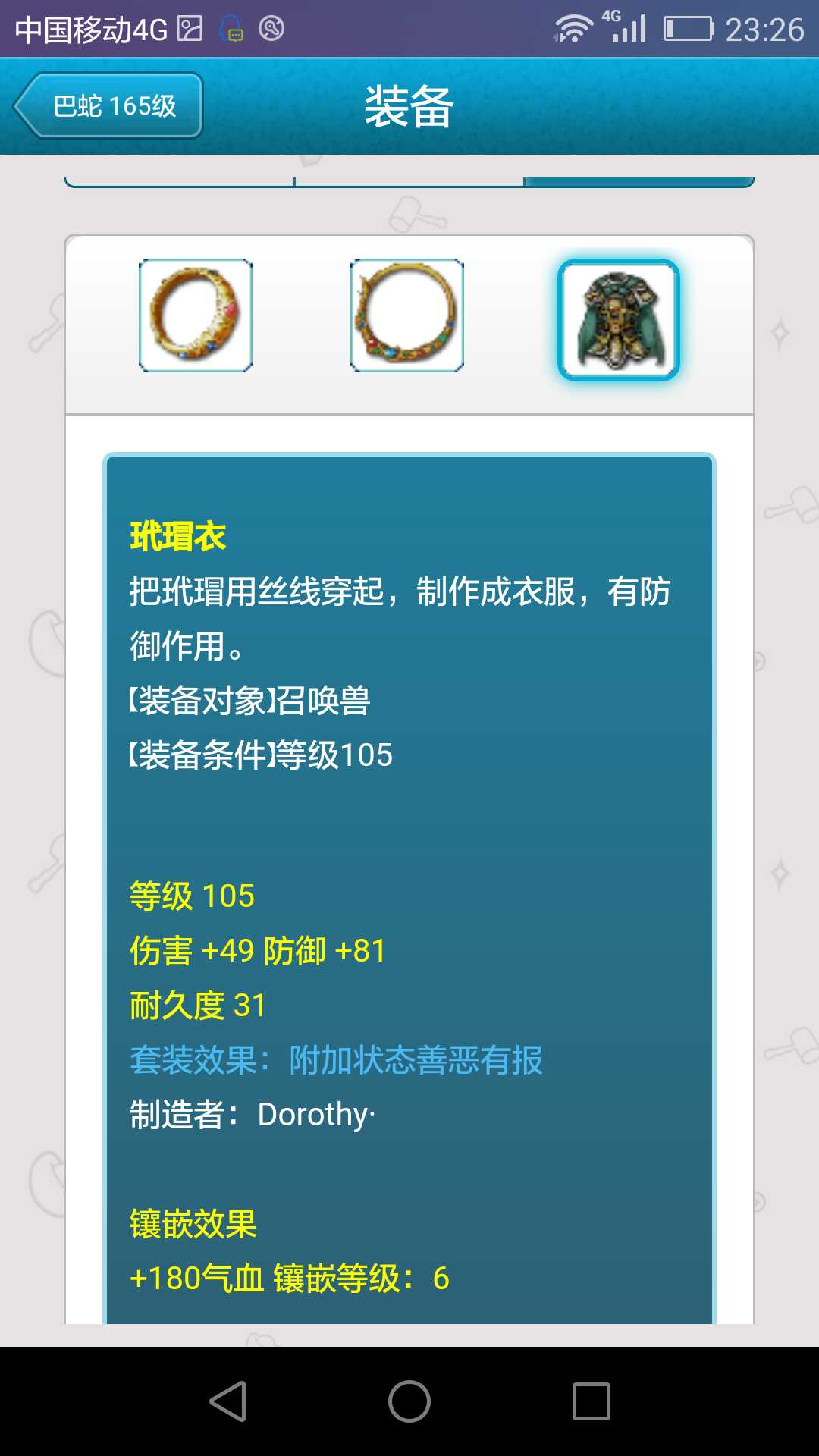819x1456 pixels.
Task: Go back to 巴蛇 165级
Action: pyautogui.click(x=108, y=105)
